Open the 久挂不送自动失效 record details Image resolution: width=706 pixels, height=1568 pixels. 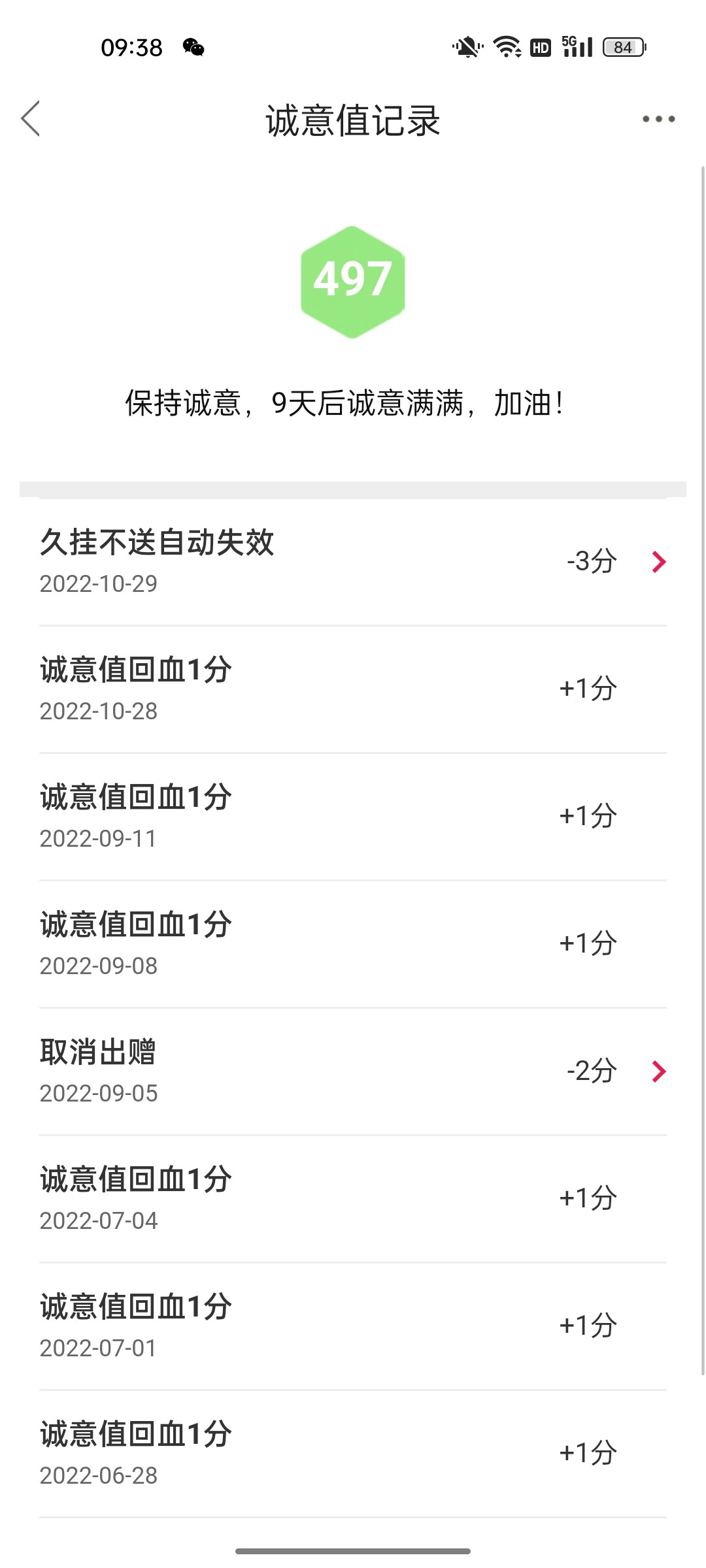coord(658,562)
